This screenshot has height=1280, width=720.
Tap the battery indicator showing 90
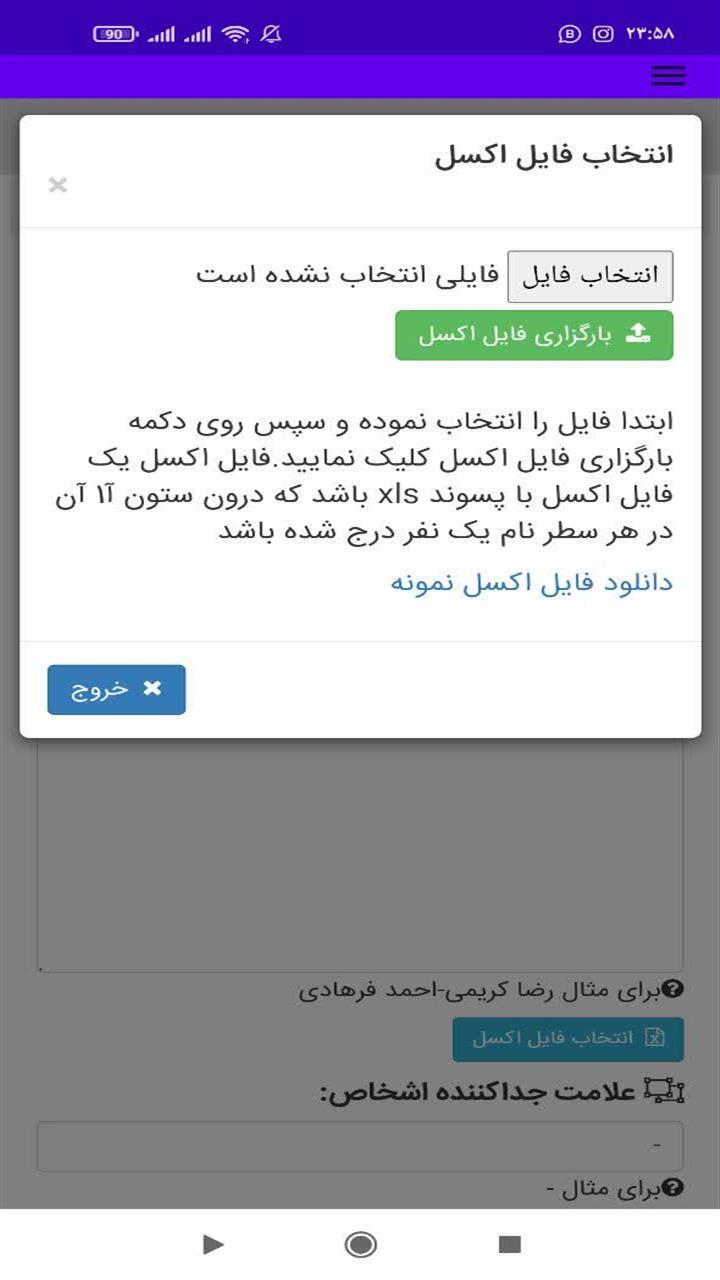[113, 33]
